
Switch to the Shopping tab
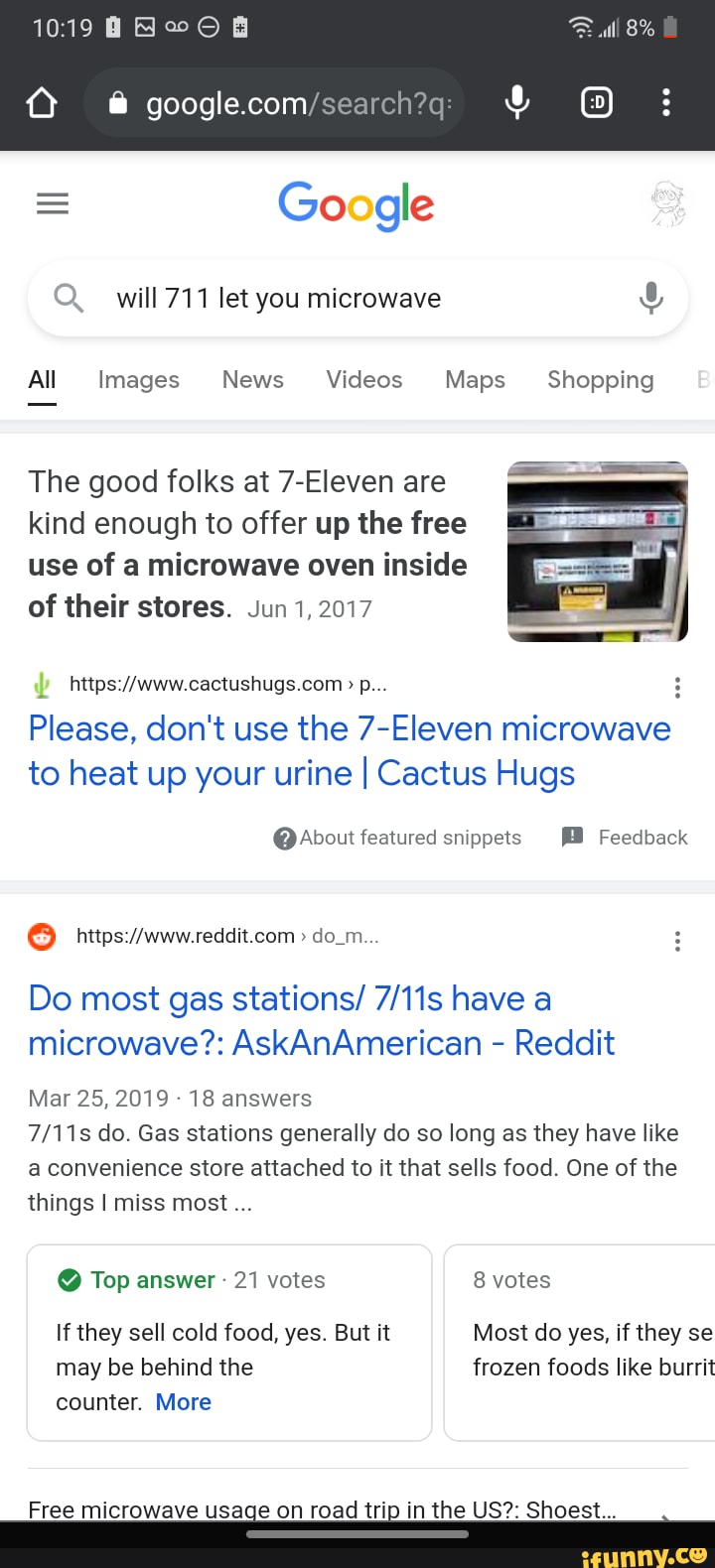tap(601, 380)
